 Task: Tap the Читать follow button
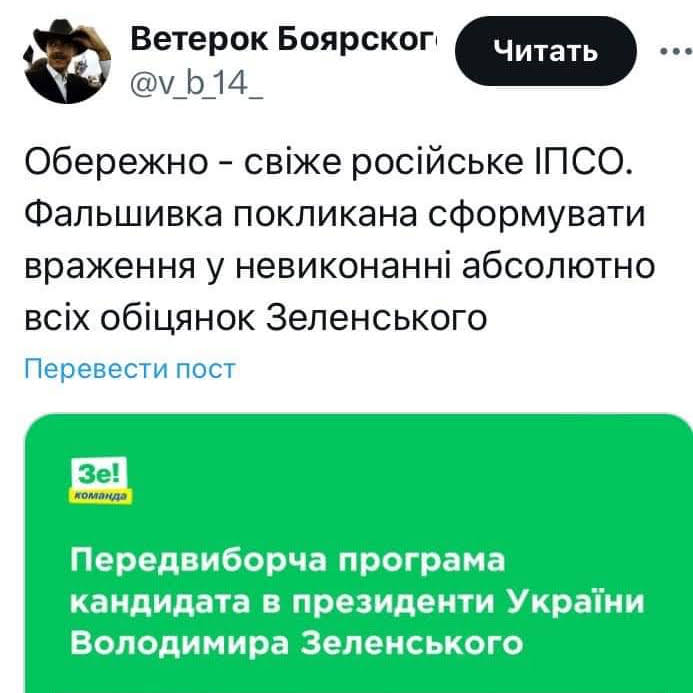[545, 50]
